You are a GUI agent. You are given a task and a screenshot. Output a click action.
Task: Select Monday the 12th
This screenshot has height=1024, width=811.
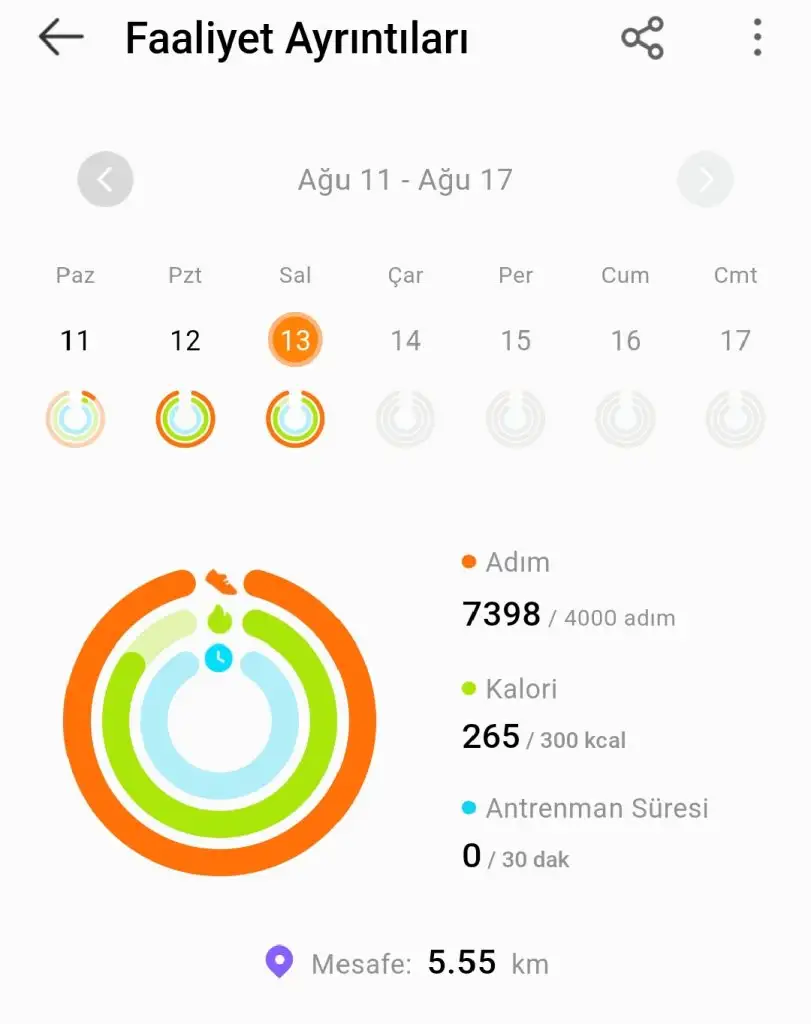click(185, 341)
